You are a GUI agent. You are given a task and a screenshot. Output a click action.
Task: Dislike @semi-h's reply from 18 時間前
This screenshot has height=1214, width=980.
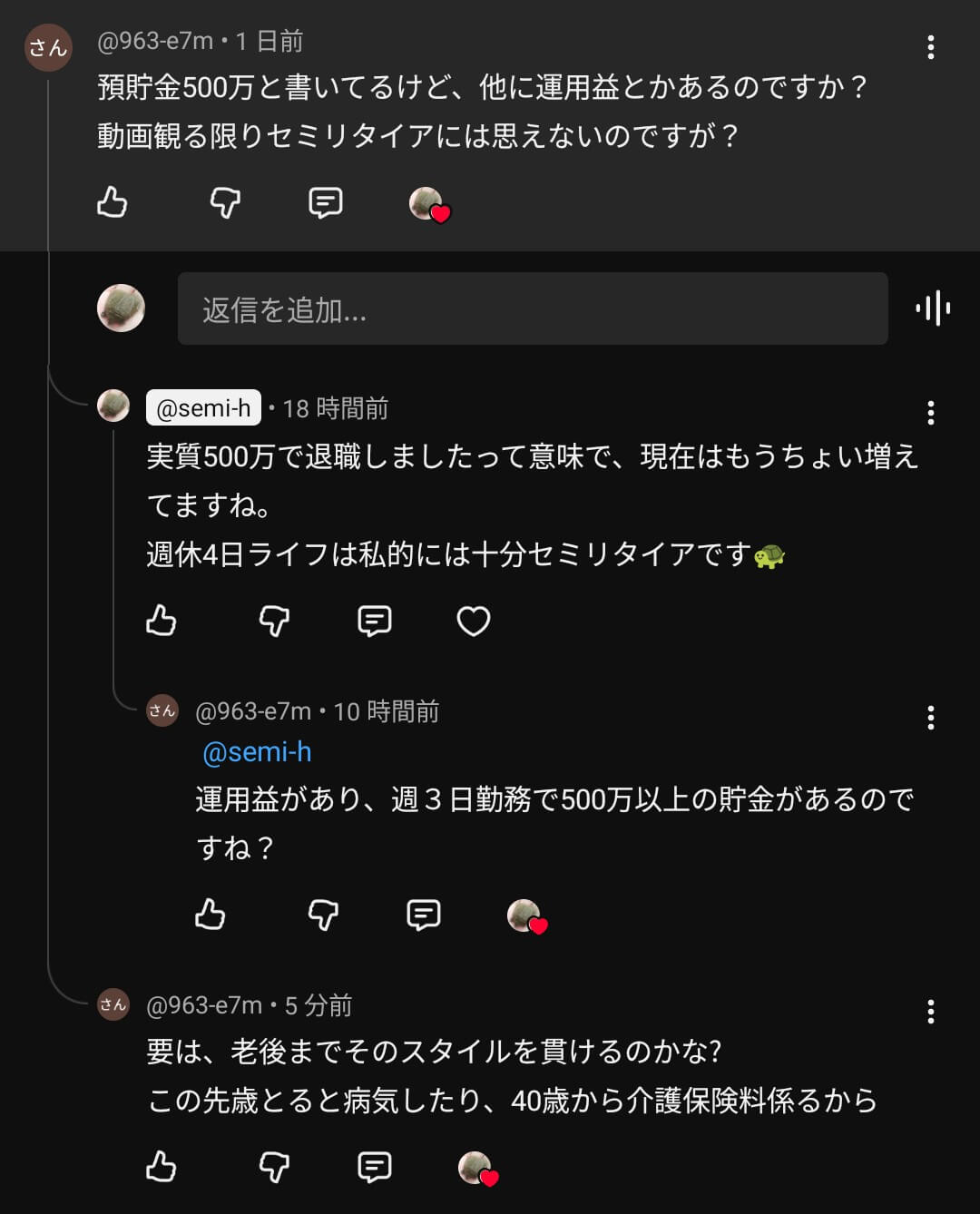point(274,622)
